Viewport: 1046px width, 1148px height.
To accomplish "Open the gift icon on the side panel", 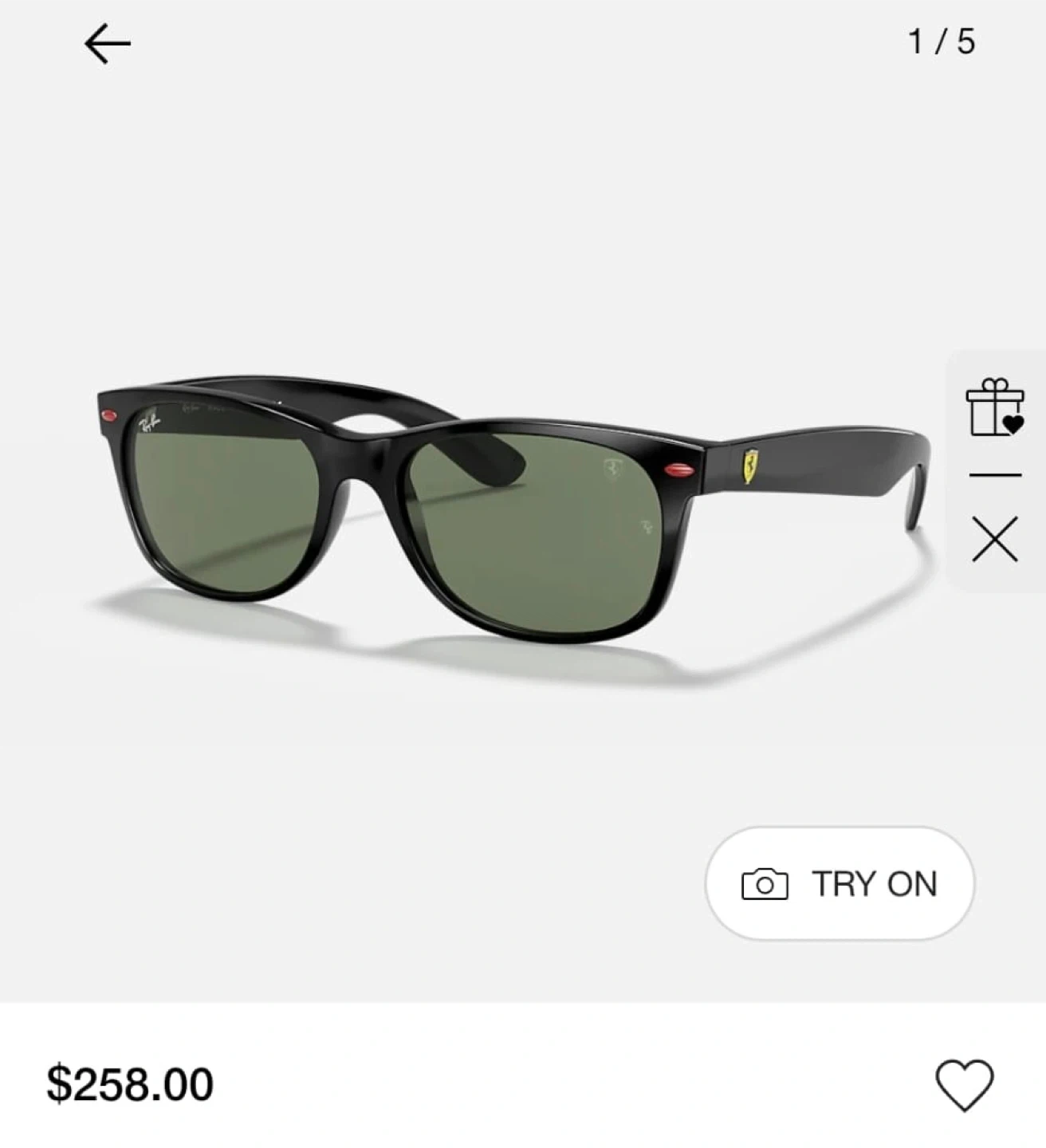I will coord(994,407).
